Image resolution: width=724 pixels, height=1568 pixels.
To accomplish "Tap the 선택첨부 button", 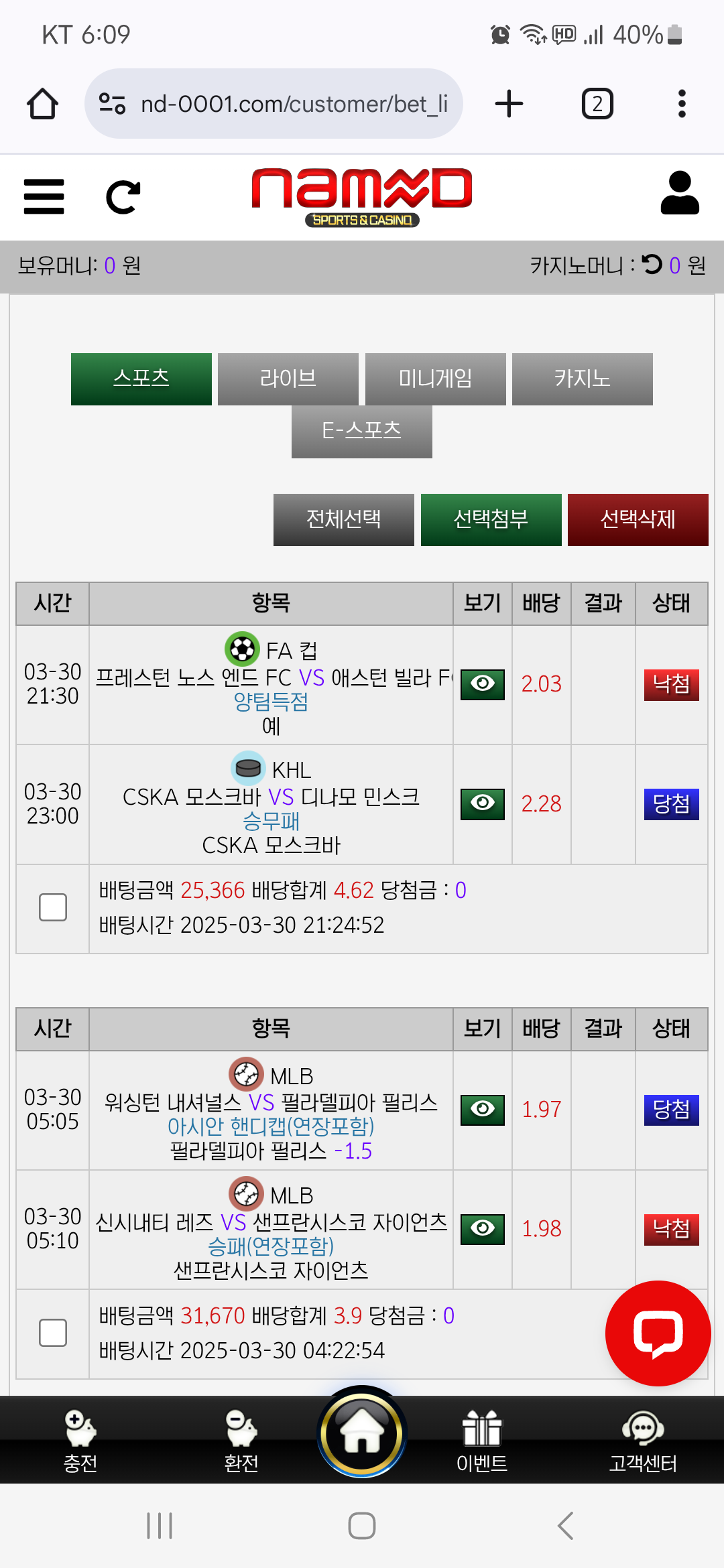I will [491, 520].
